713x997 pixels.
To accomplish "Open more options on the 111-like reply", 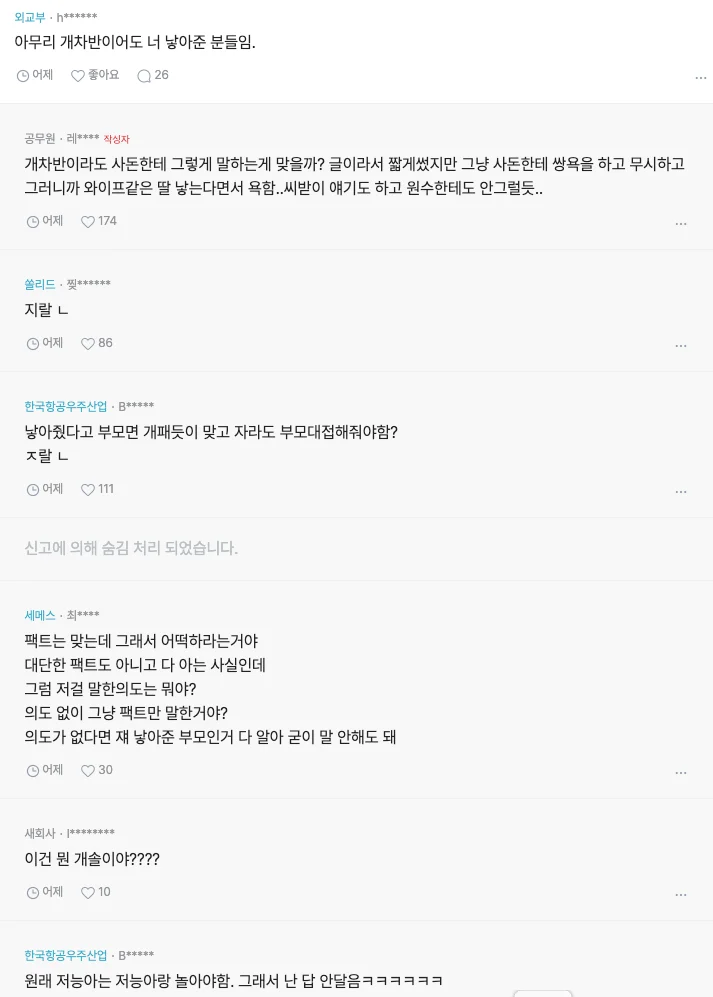I will (x=680, y=492).
